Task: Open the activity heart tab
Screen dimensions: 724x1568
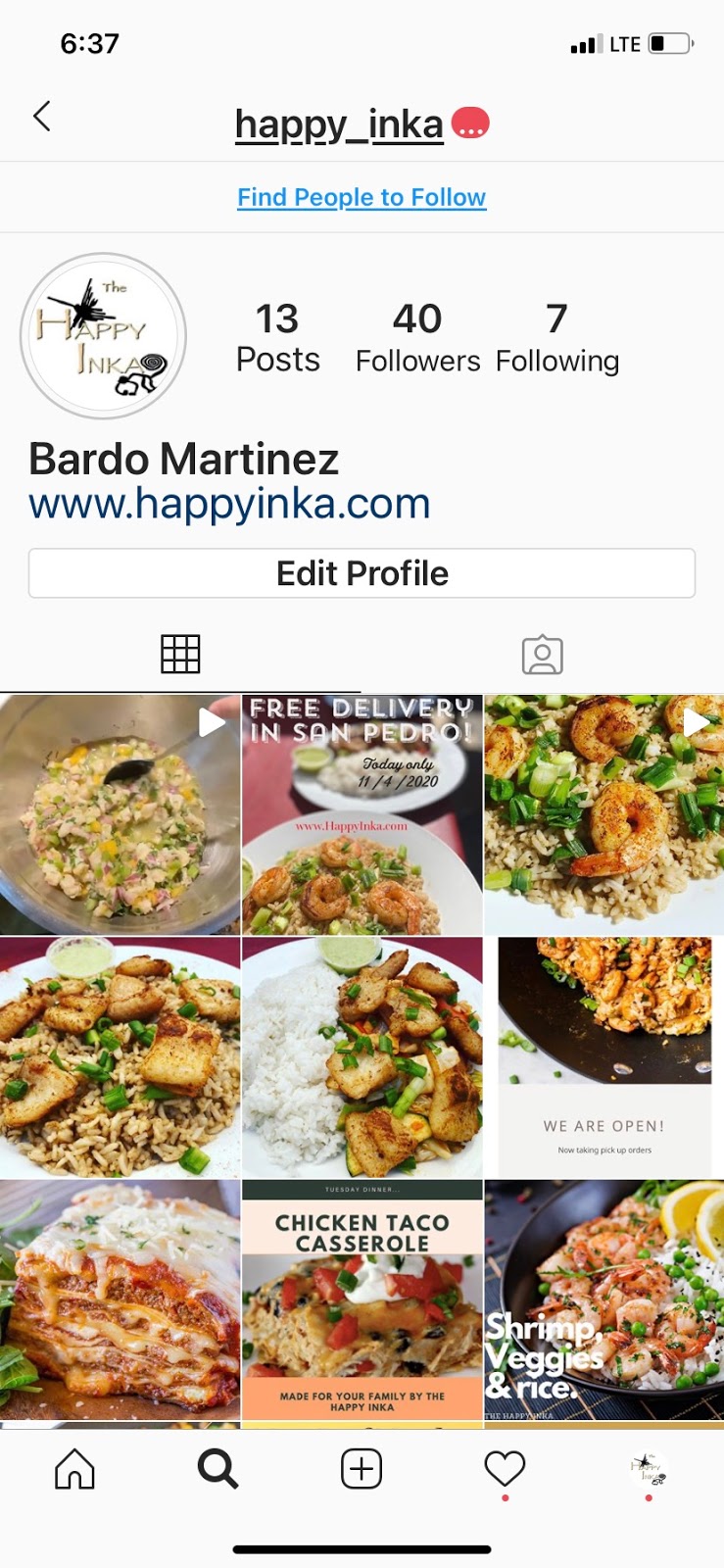Action: [x=505, y=1469]
